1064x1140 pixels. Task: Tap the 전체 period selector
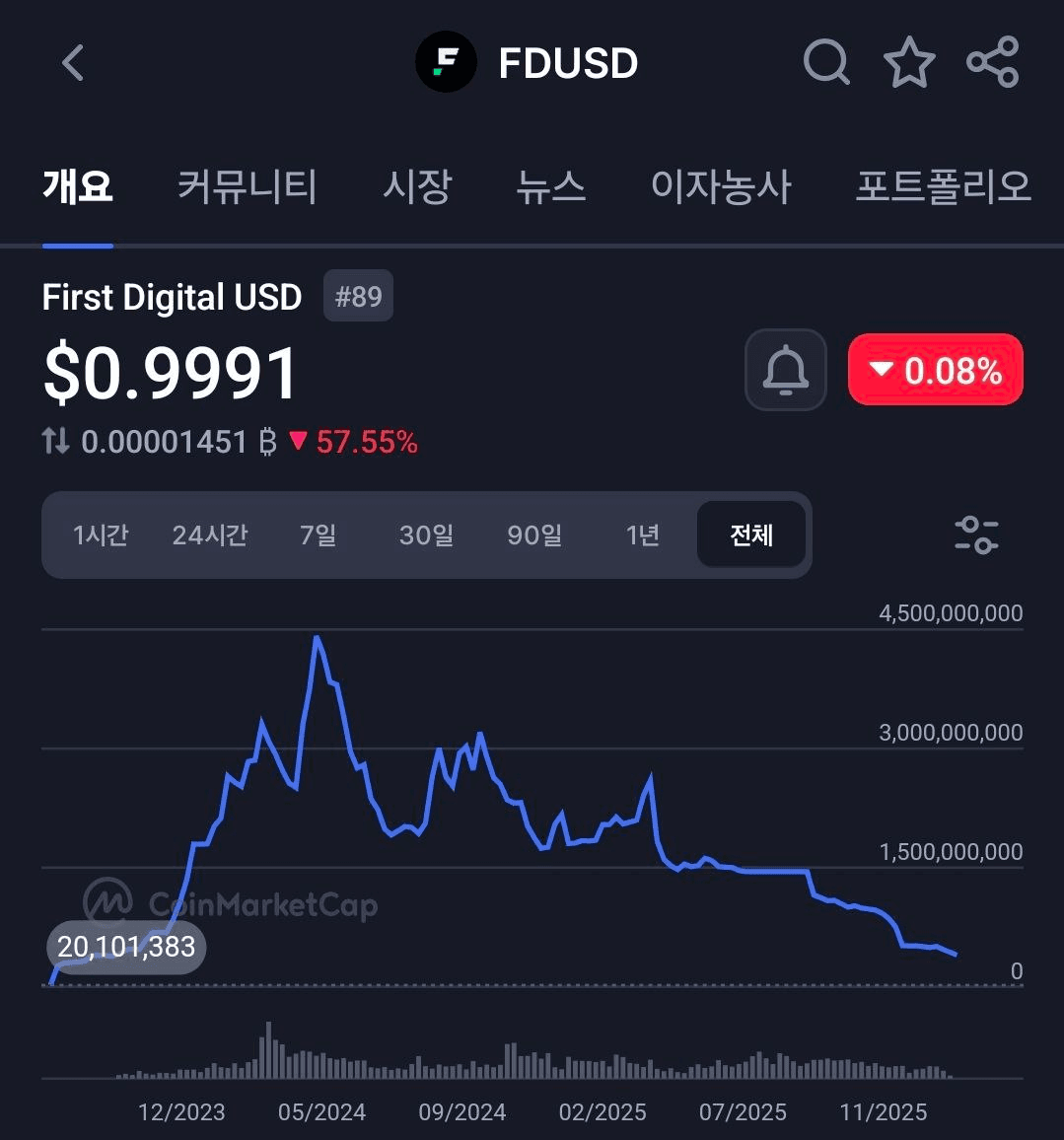pyautogui.click(x=750, y=534)
